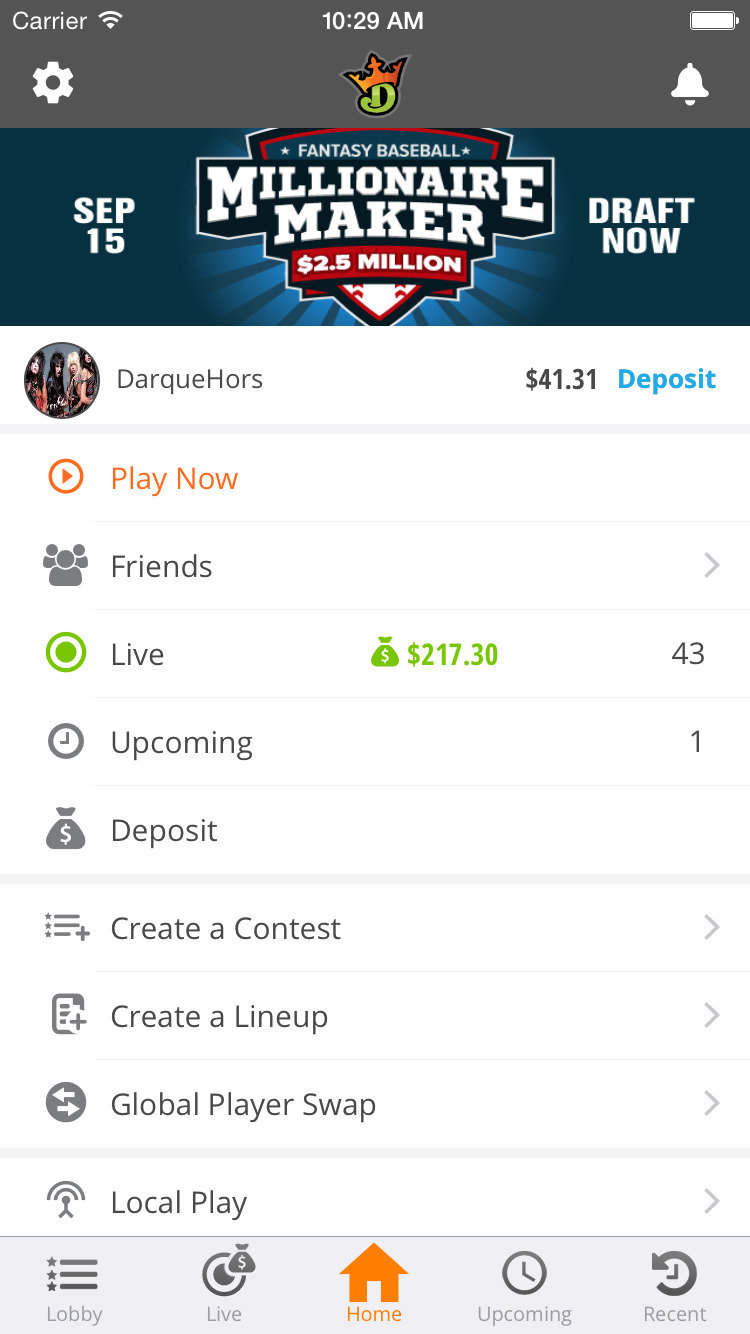Switch to the Lobby tab
The height and width of the screenshot is (1334, 750).
click(x=74, y=1287)
